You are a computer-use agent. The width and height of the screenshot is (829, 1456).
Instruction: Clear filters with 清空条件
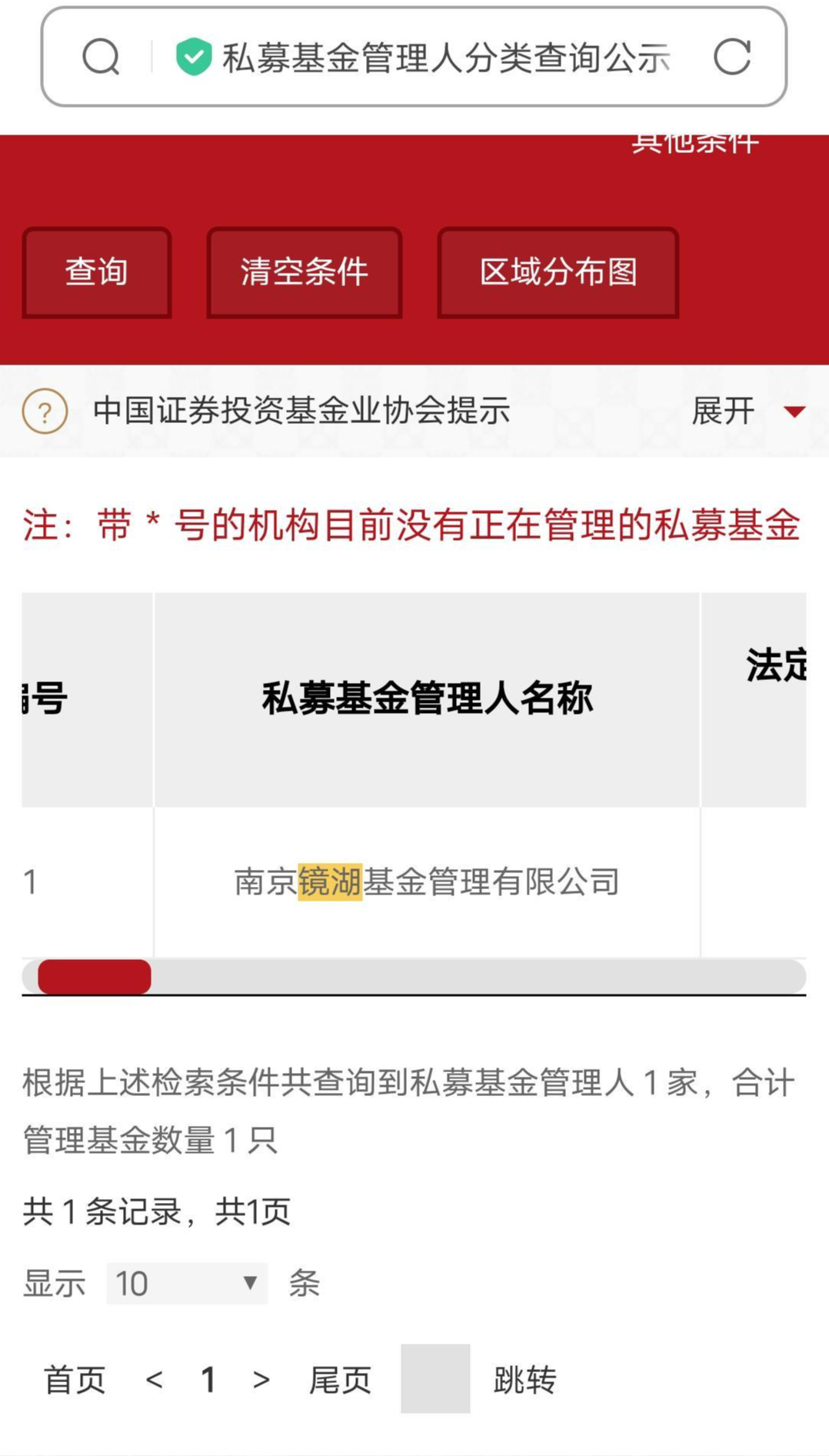click(305, 272)
